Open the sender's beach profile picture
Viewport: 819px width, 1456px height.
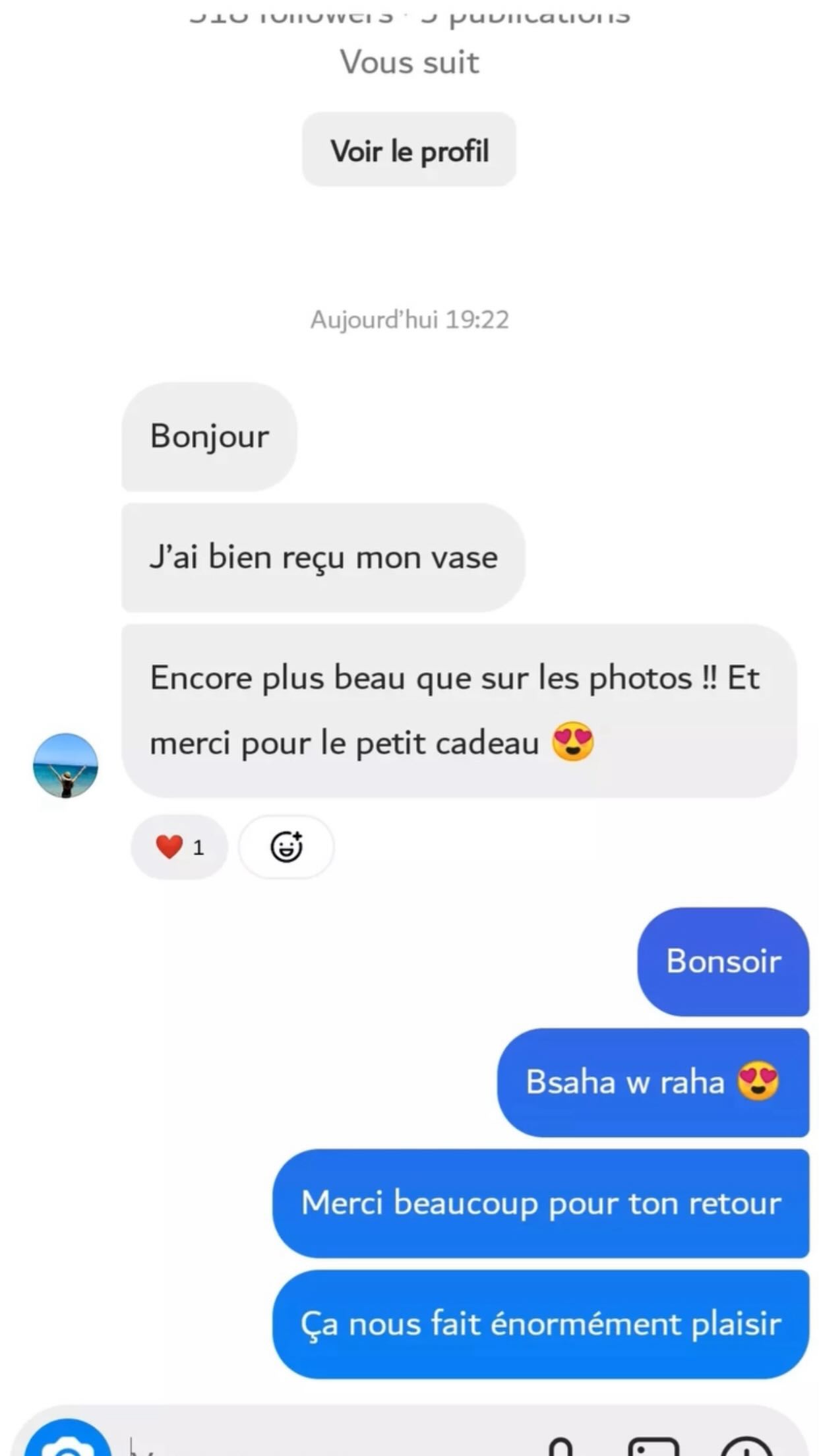coord(65,766)
